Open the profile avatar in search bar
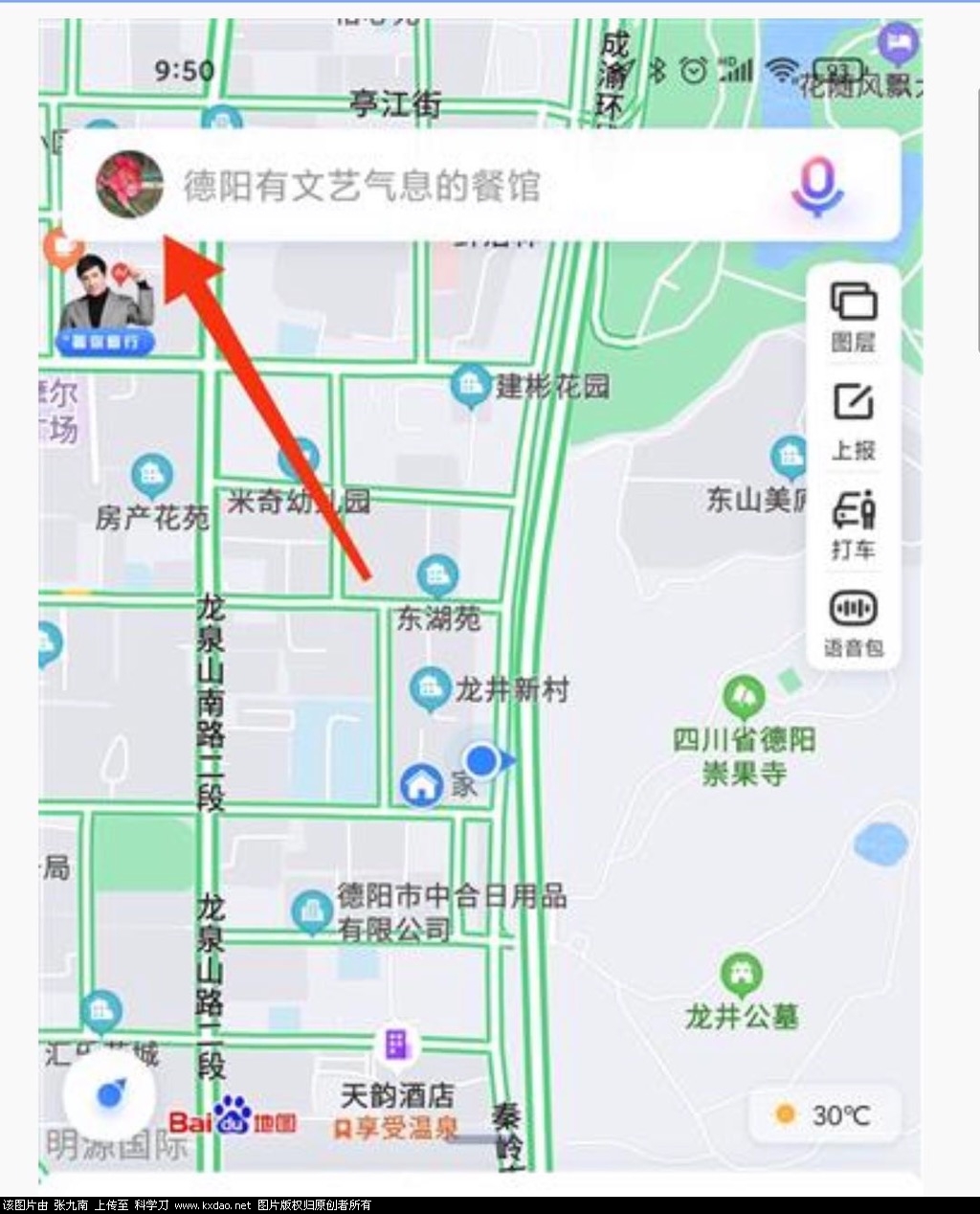Screen dimensions: 980x1214 coord(129,185)
